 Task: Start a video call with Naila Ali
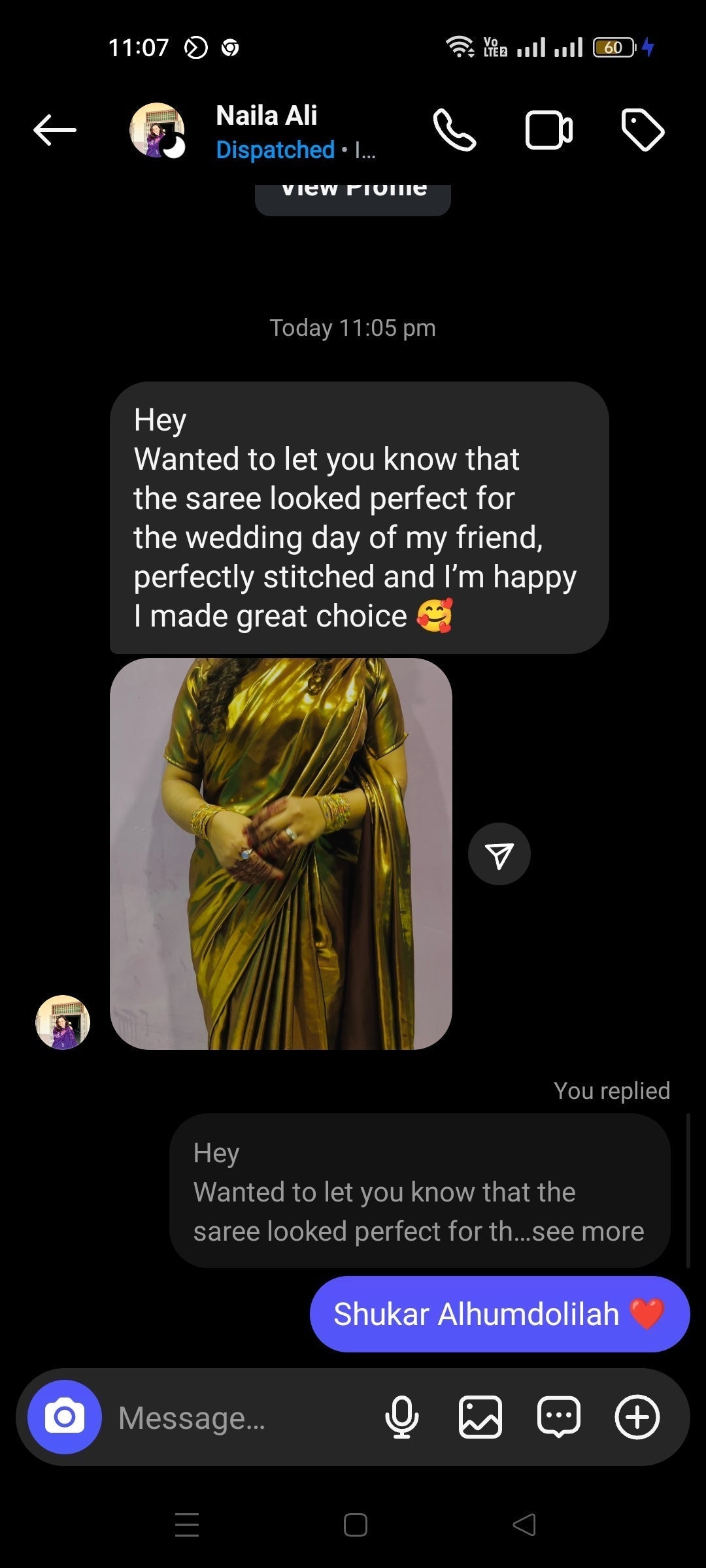(548, 131)
